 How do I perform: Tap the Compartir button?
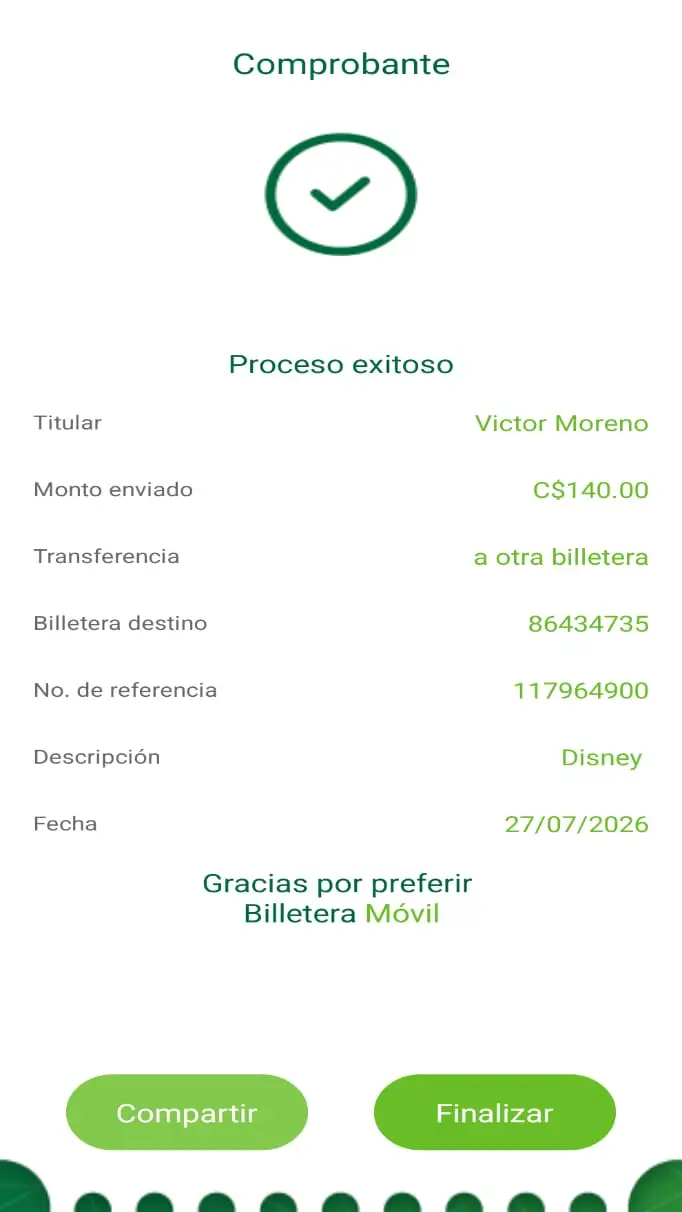tap(187, 1112)
